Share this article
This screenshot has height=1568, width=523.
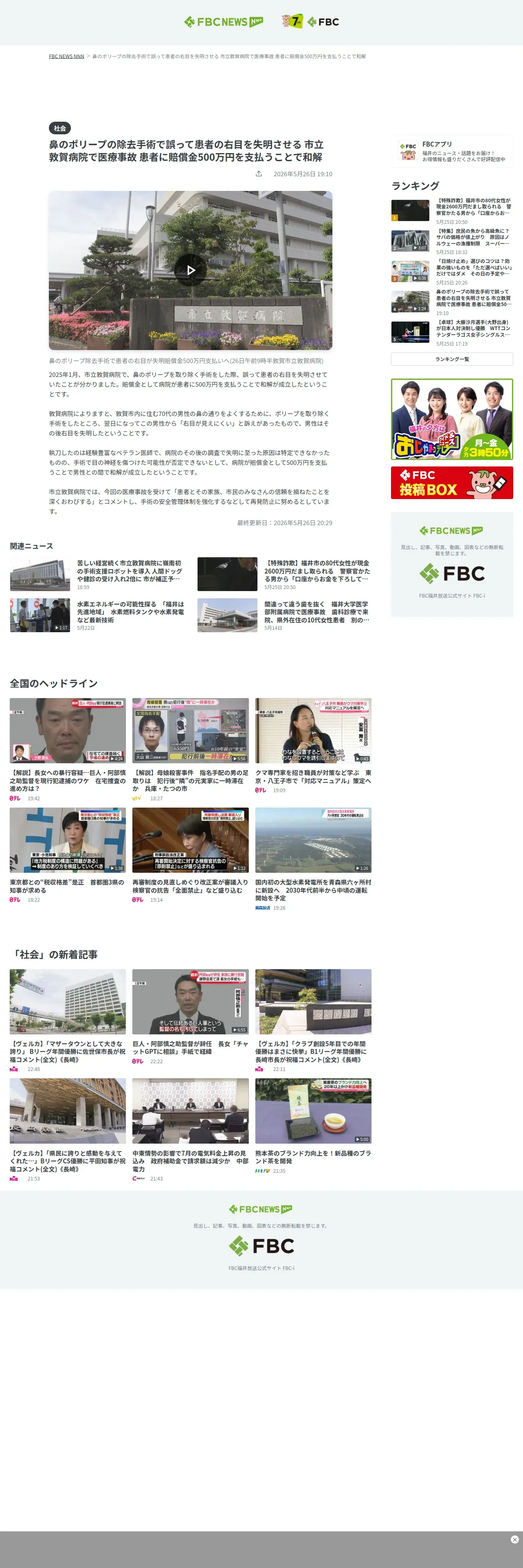pyautogui.click(x=259, y=174)
